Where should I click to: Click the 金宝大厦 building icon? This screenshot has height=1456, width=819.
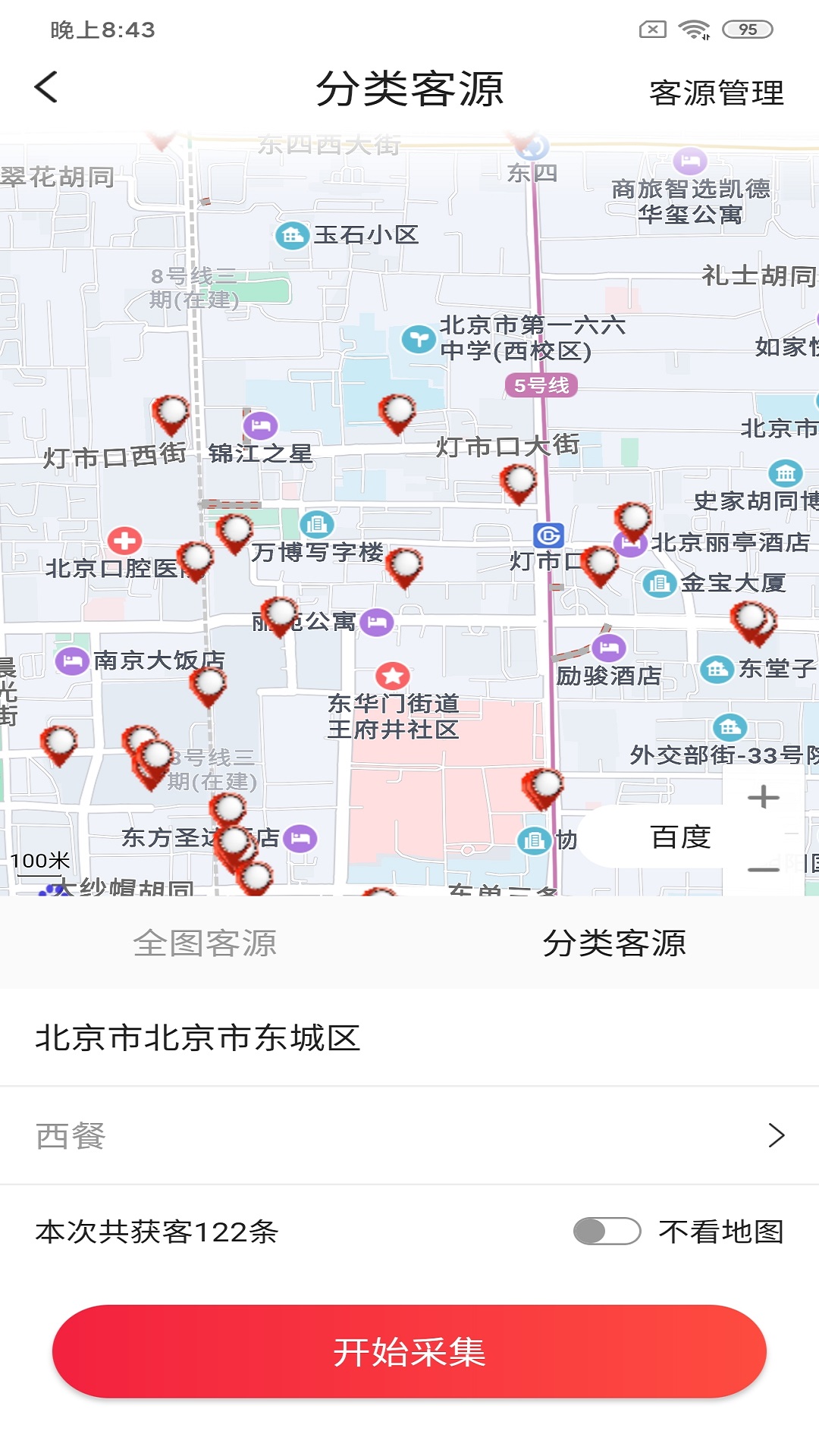(659, 584)
